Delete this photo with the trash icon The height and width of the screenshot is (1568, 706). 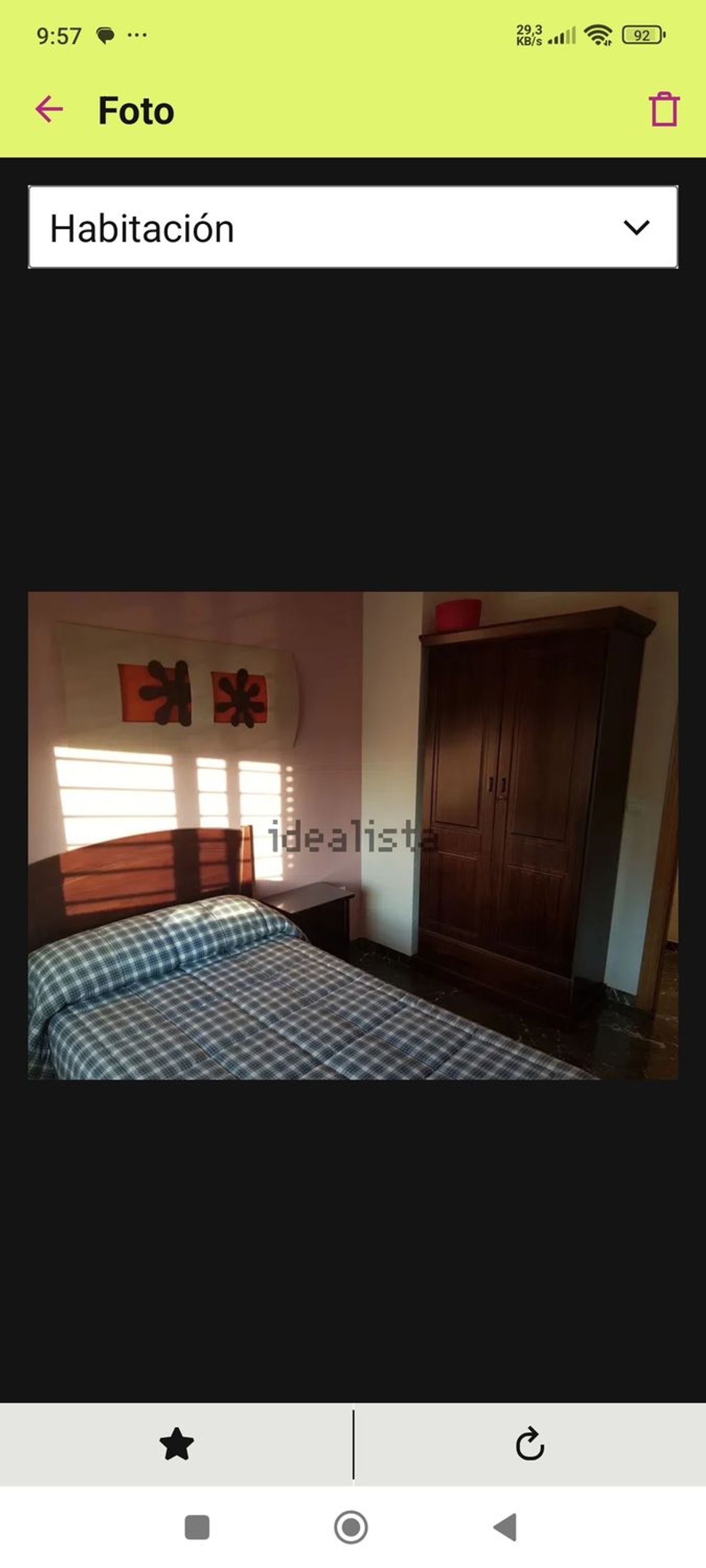point(663,110)
